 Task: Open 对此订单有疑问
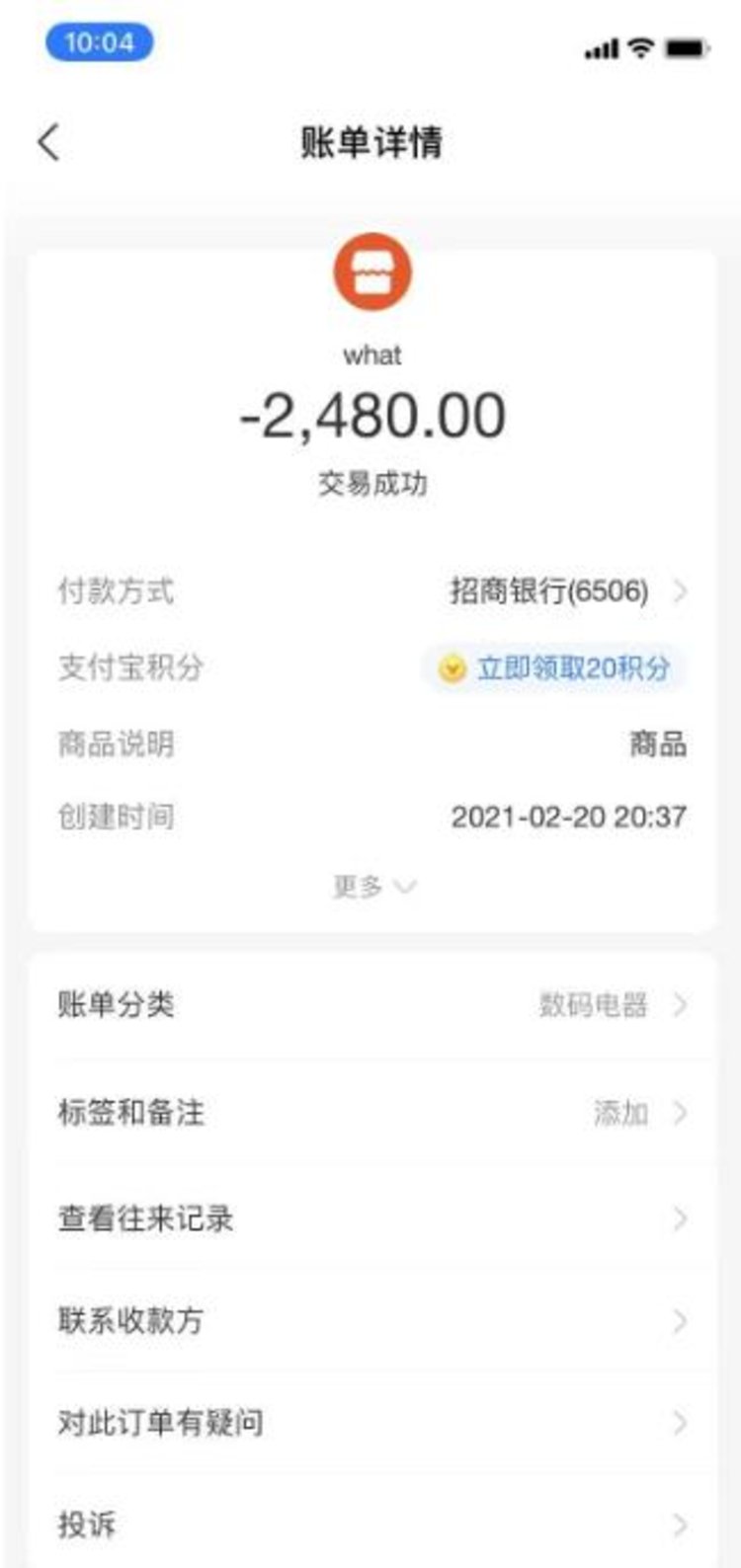[372, 1423]
